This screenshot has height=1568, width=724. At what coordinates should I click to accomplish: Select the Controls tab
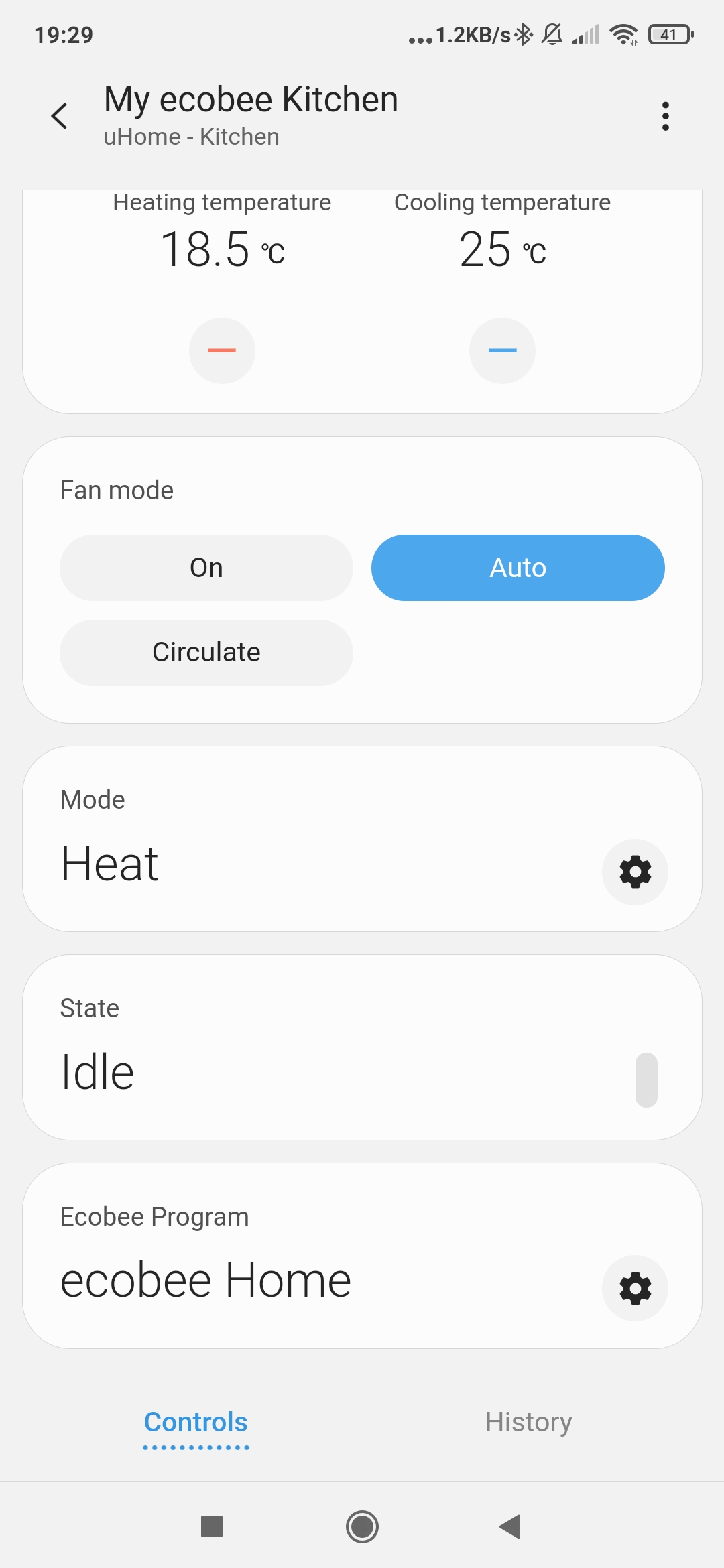(x=195, y=1421)
